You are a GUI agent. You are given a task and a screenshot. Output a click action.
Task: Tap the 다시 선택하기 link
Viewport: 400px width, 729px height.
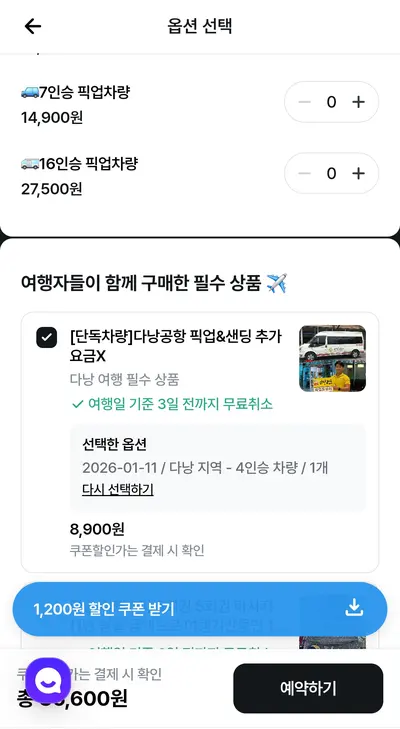click(x=118, y=490)
